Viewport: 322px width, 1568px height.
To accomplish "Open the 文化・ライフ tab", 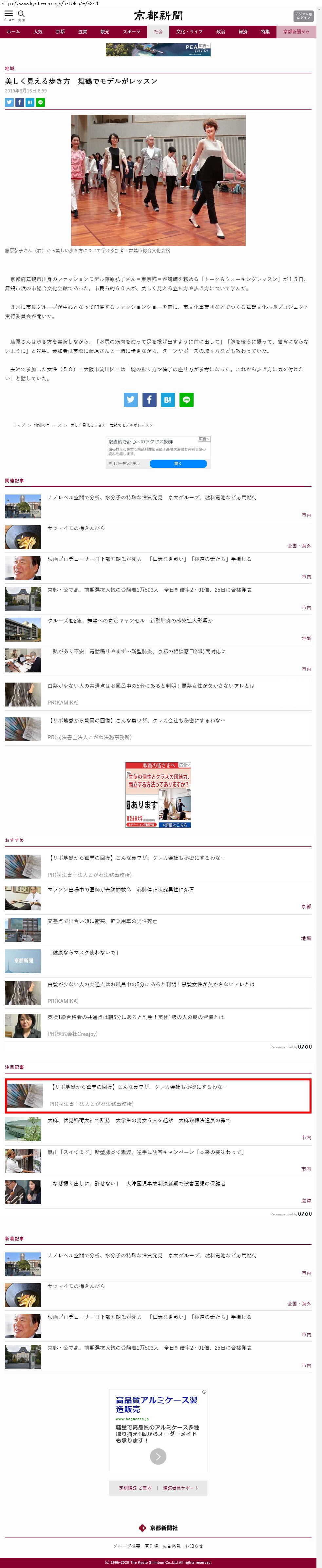I will point(189,32).
